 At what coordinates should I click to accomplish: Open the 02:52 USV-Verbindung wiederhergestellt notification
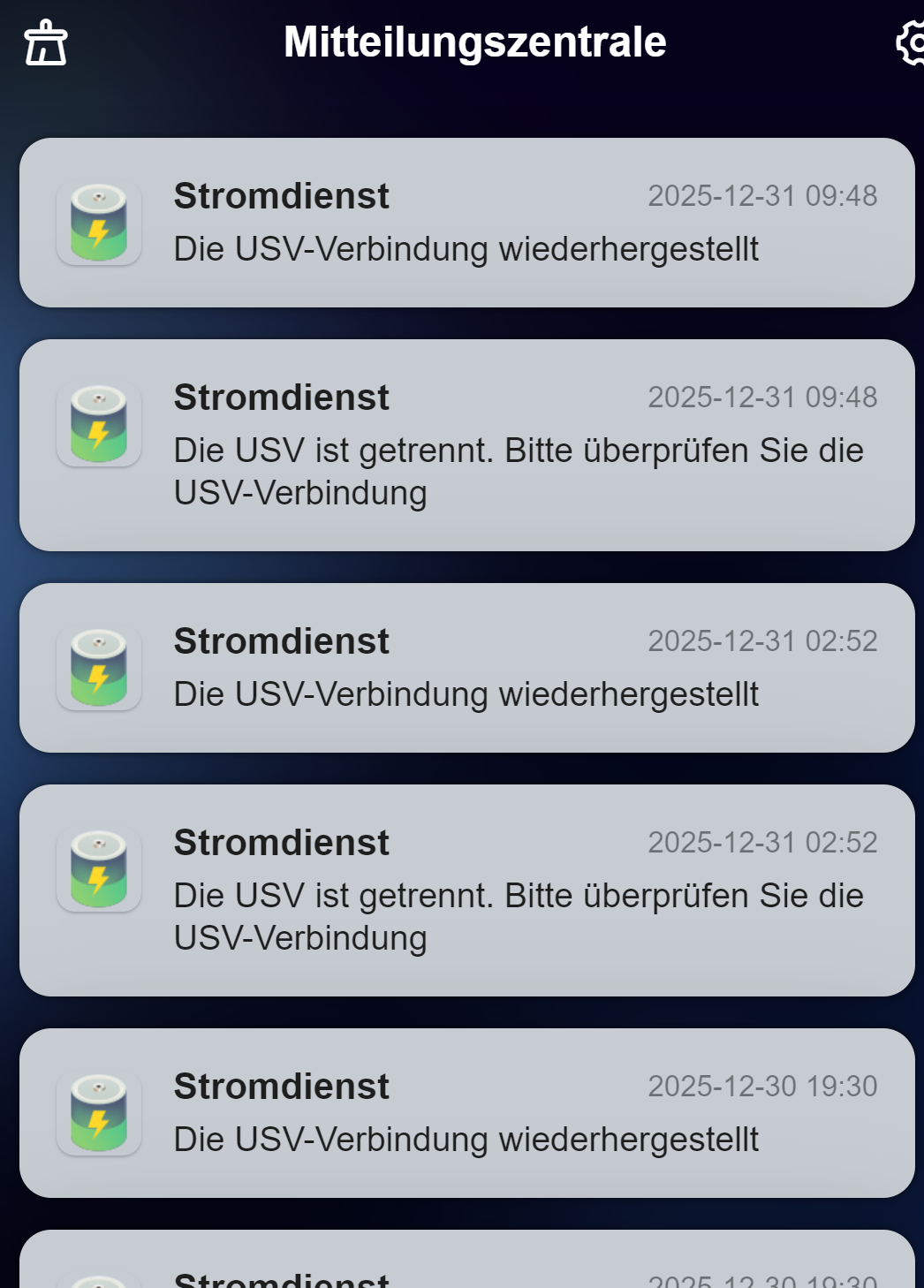[466, 668]
